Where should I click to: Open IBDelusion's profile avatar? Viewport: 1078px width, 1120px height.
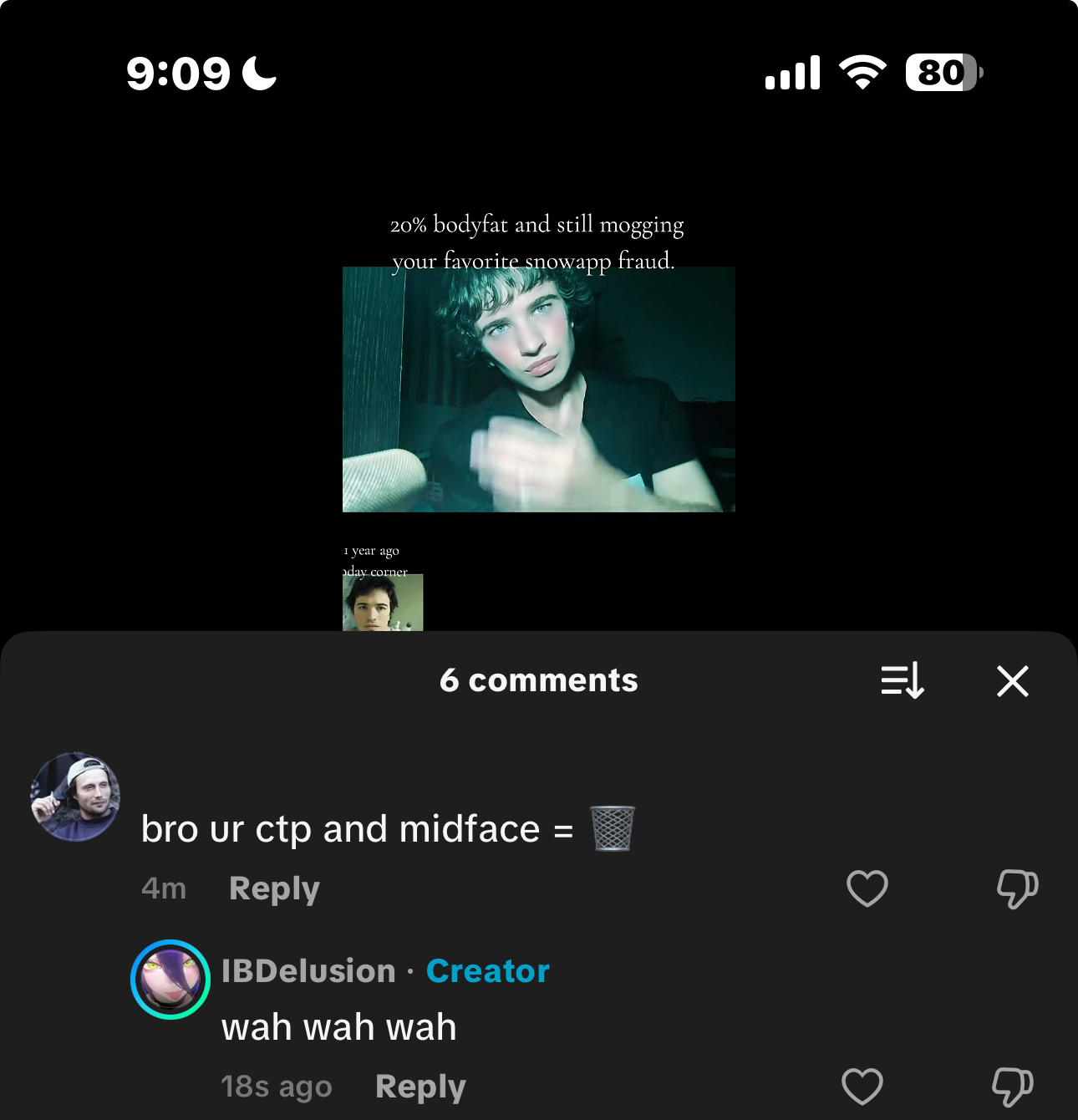(x=170, y=980)
